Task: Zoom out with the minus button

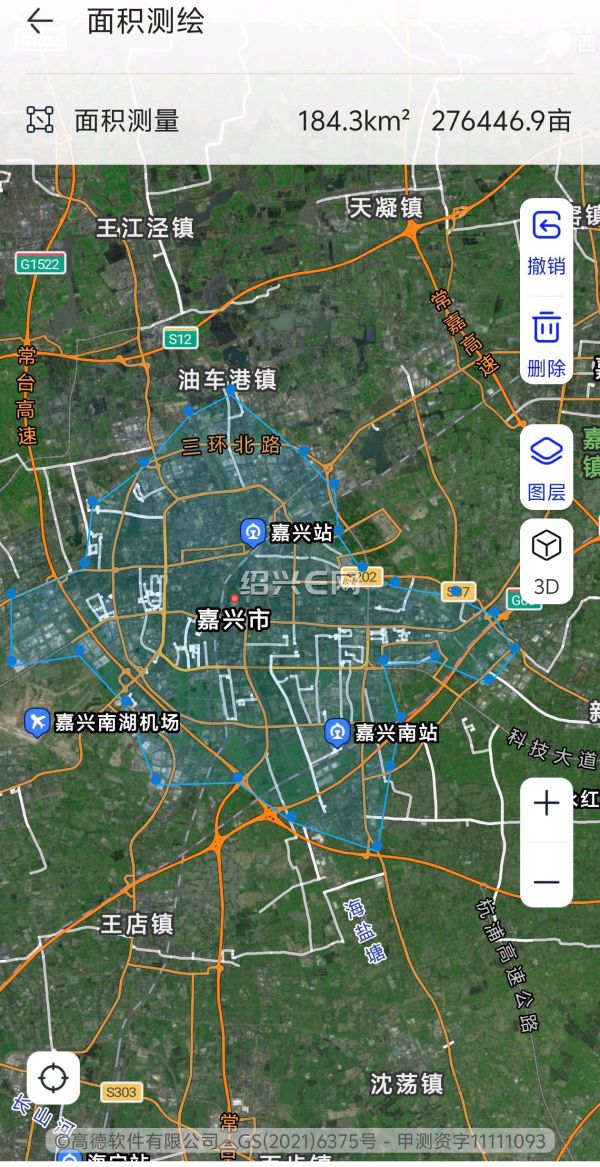Action: 546,882
